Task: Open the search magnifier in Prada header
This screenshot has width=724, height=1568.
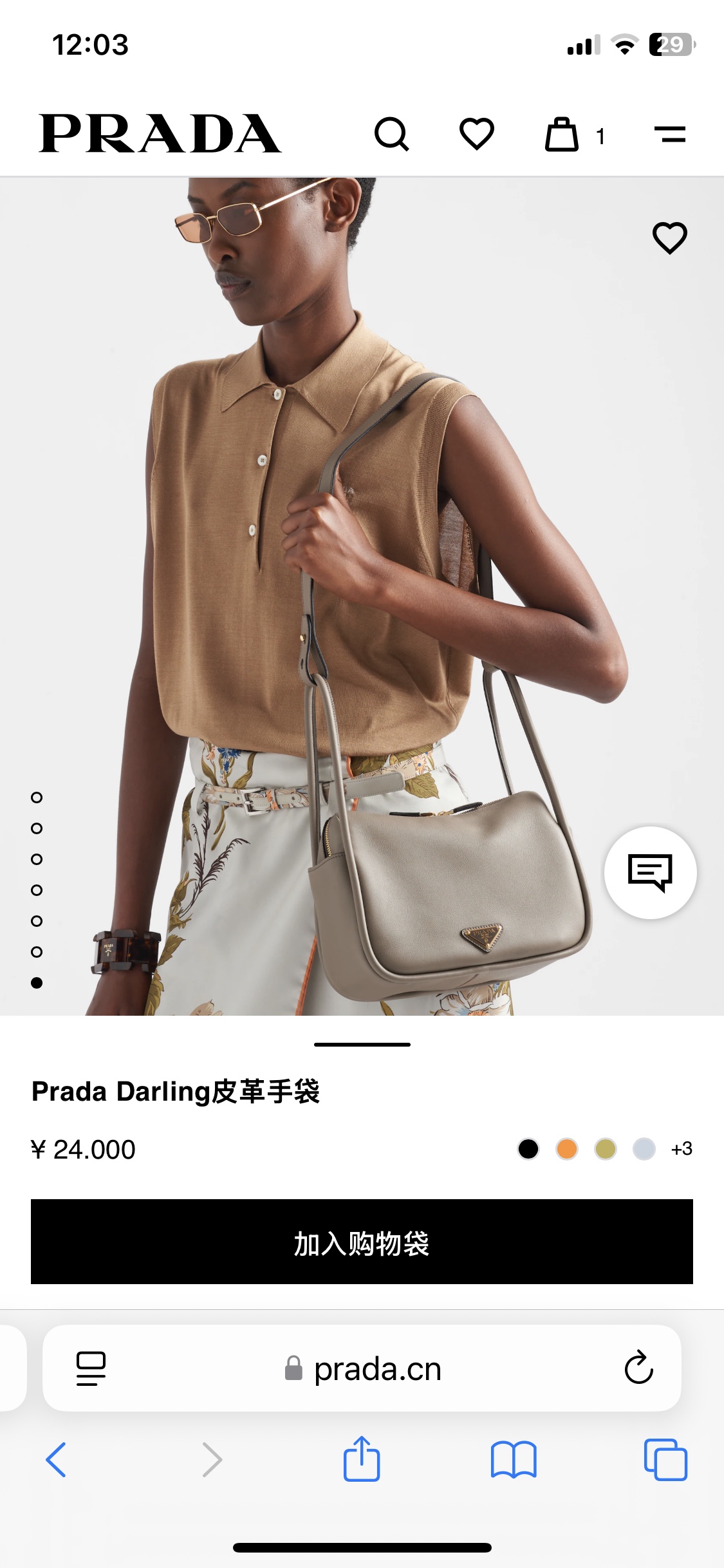Action: pos(391,135)
